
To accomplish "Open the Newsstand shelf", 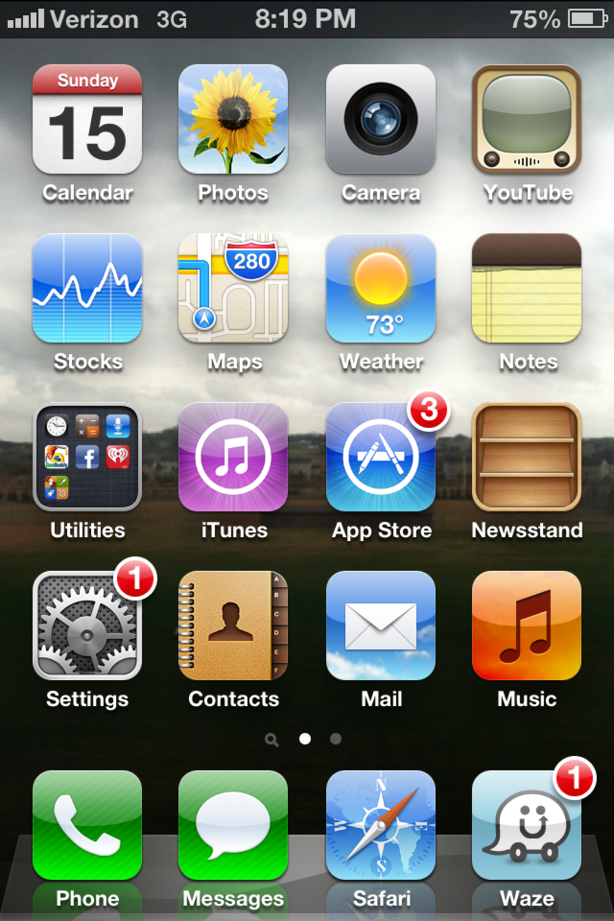I will click(x=526, y=457).
